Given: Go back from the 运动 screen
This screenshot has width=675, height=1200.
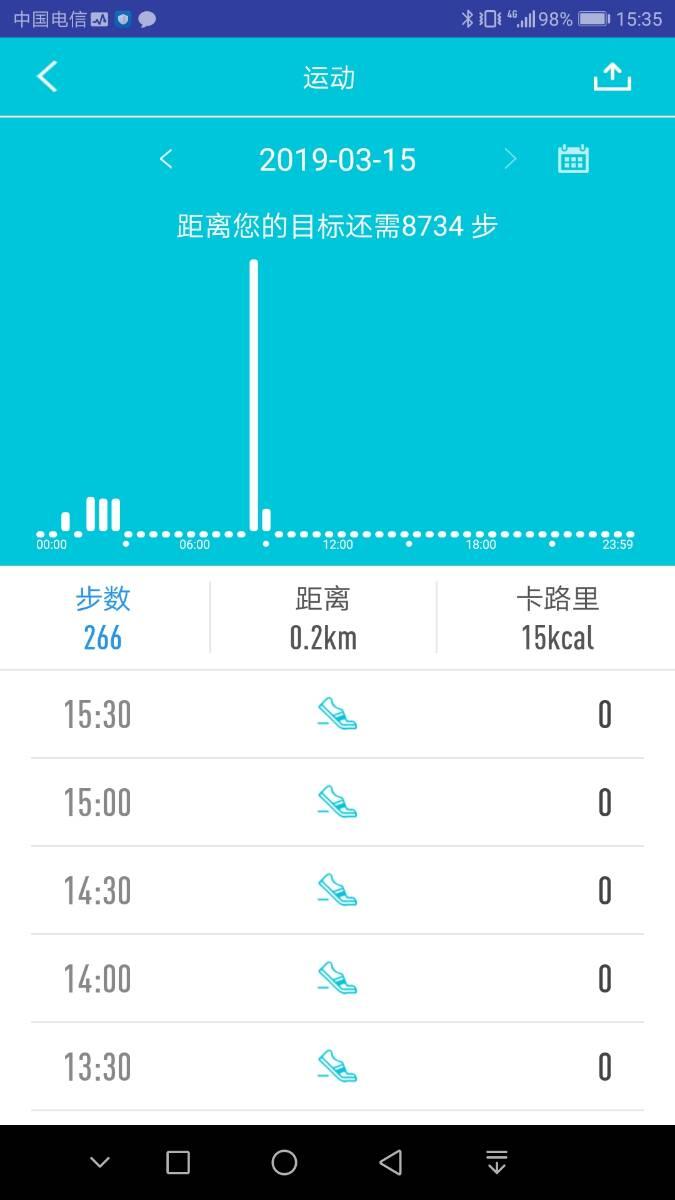Looking at the screenshot, I should 47,77.
